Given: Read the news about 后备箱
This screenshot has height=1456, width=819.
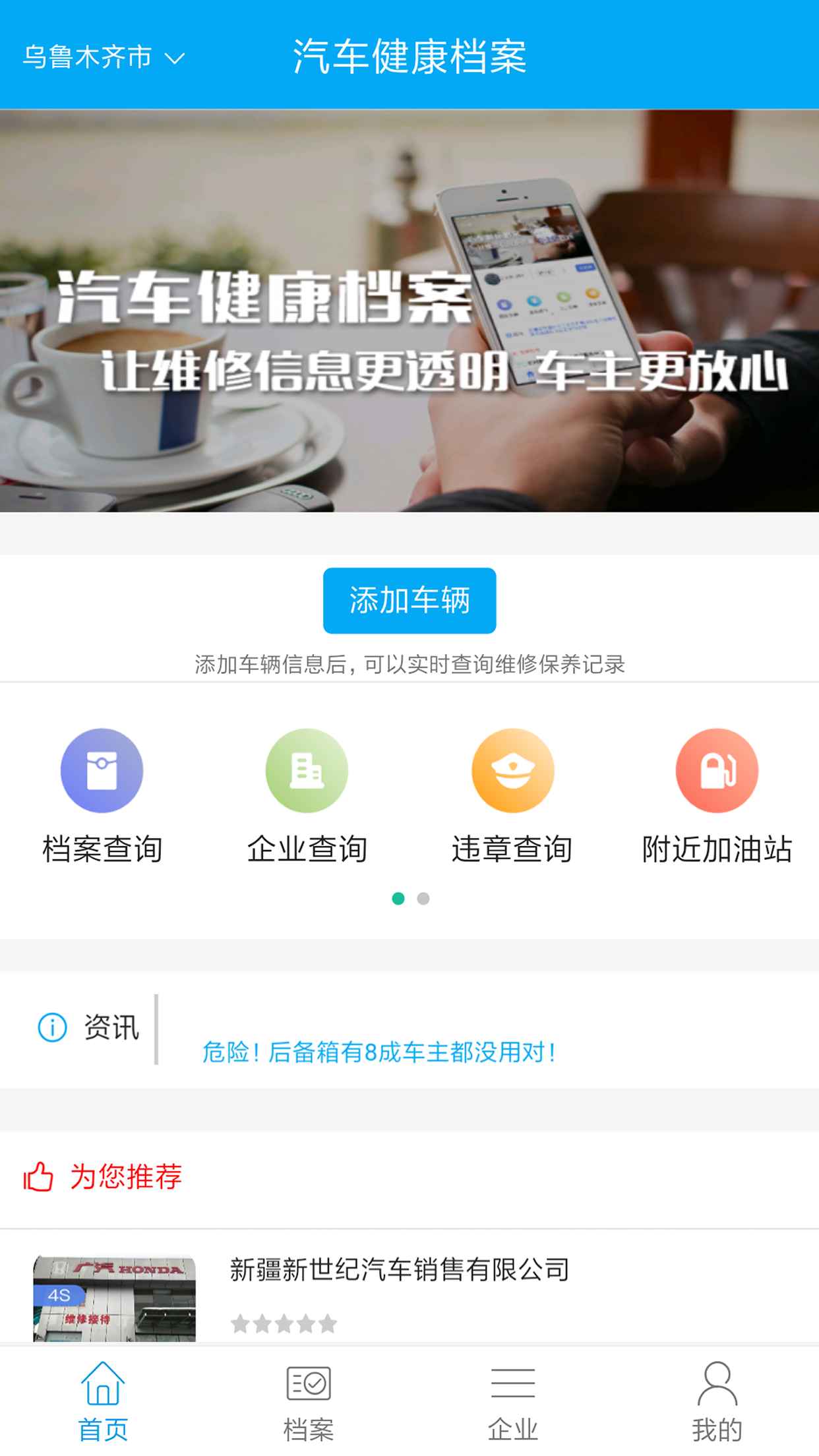Looking at the screenshot, I should click(379, 1051).
